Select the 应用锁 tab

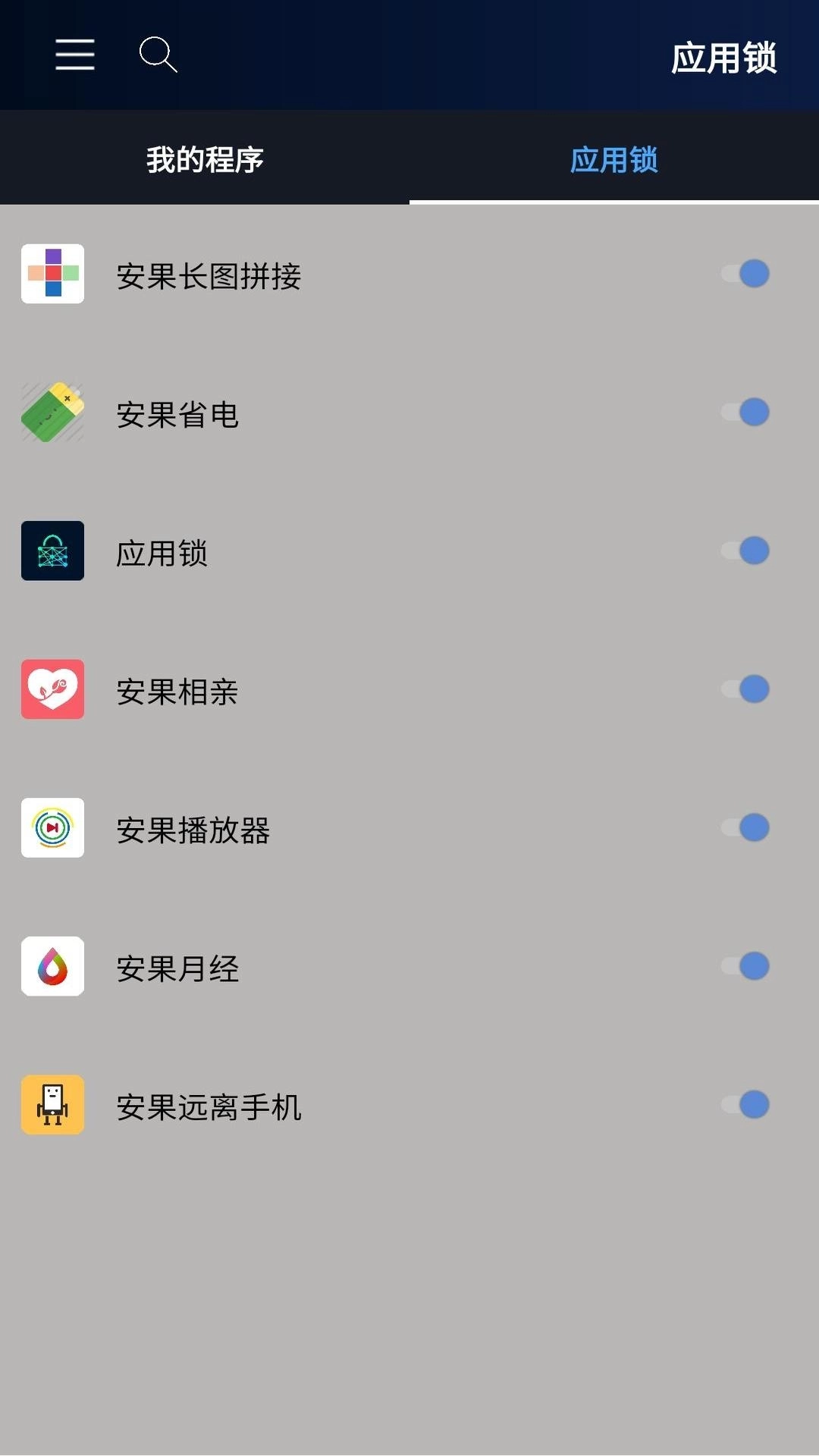[x=614, y=159]
